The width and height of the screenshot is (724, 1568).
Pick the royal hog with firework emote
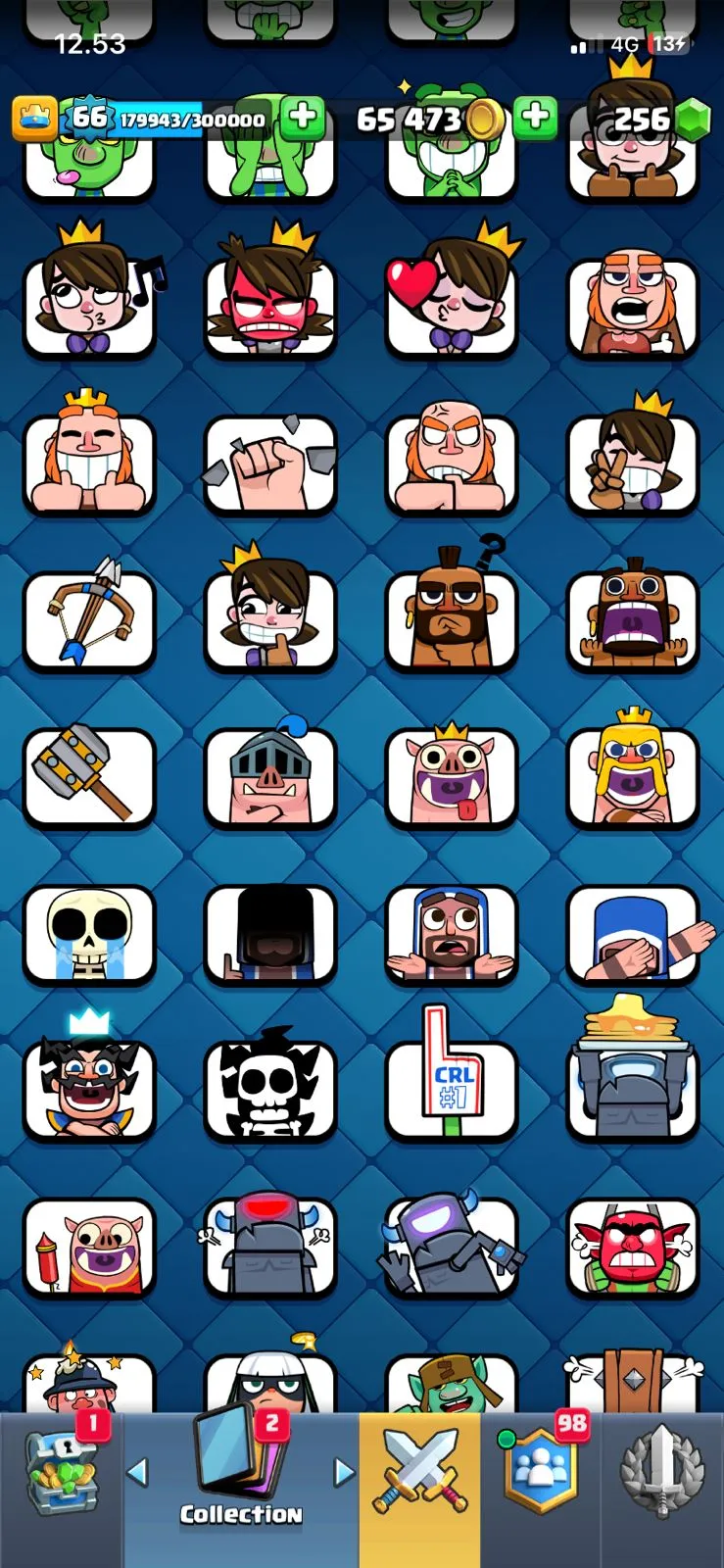click(x=89, y=1247)
